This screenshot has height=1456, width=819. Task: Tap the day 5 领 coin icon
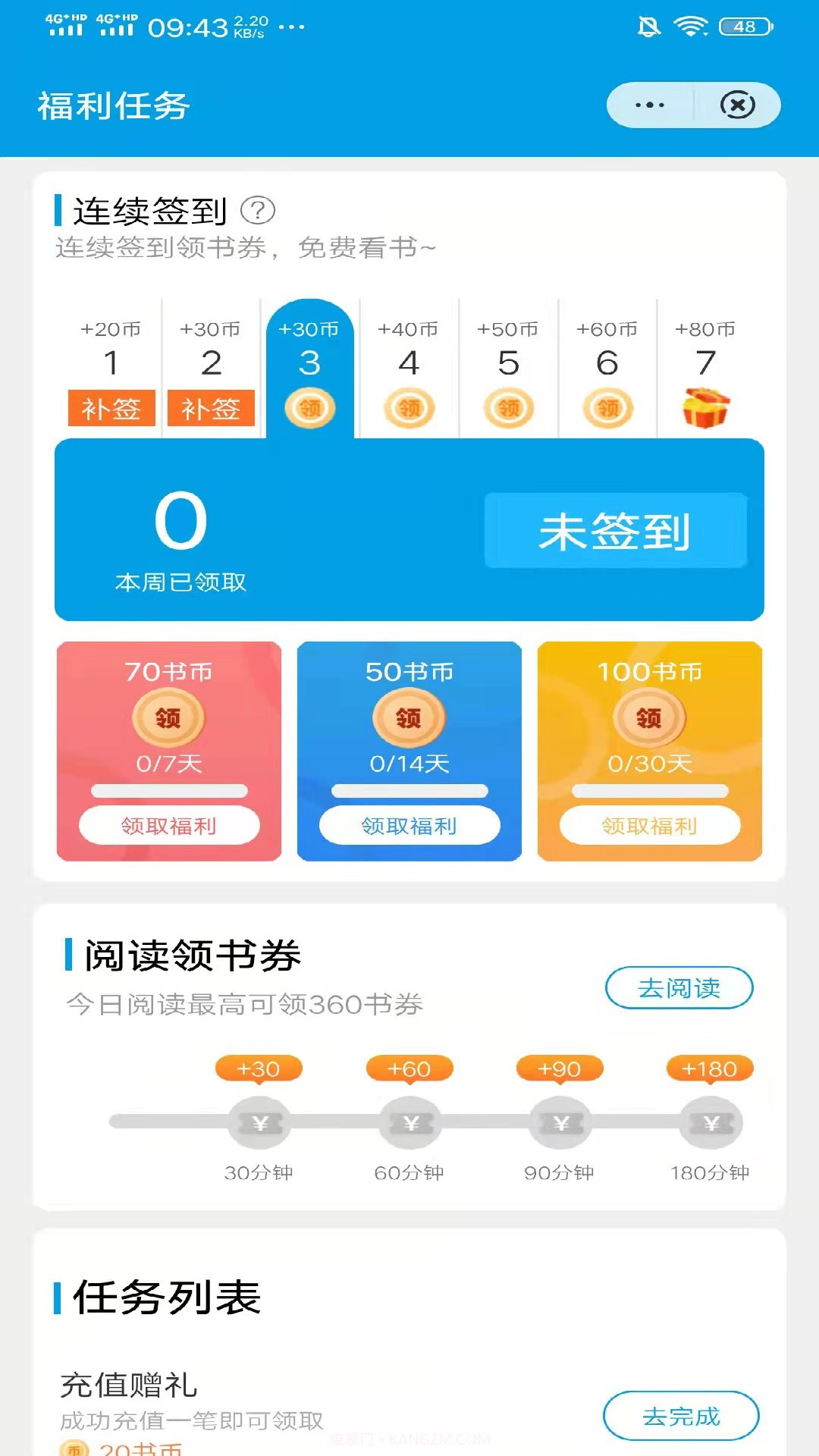pos(508,407)
